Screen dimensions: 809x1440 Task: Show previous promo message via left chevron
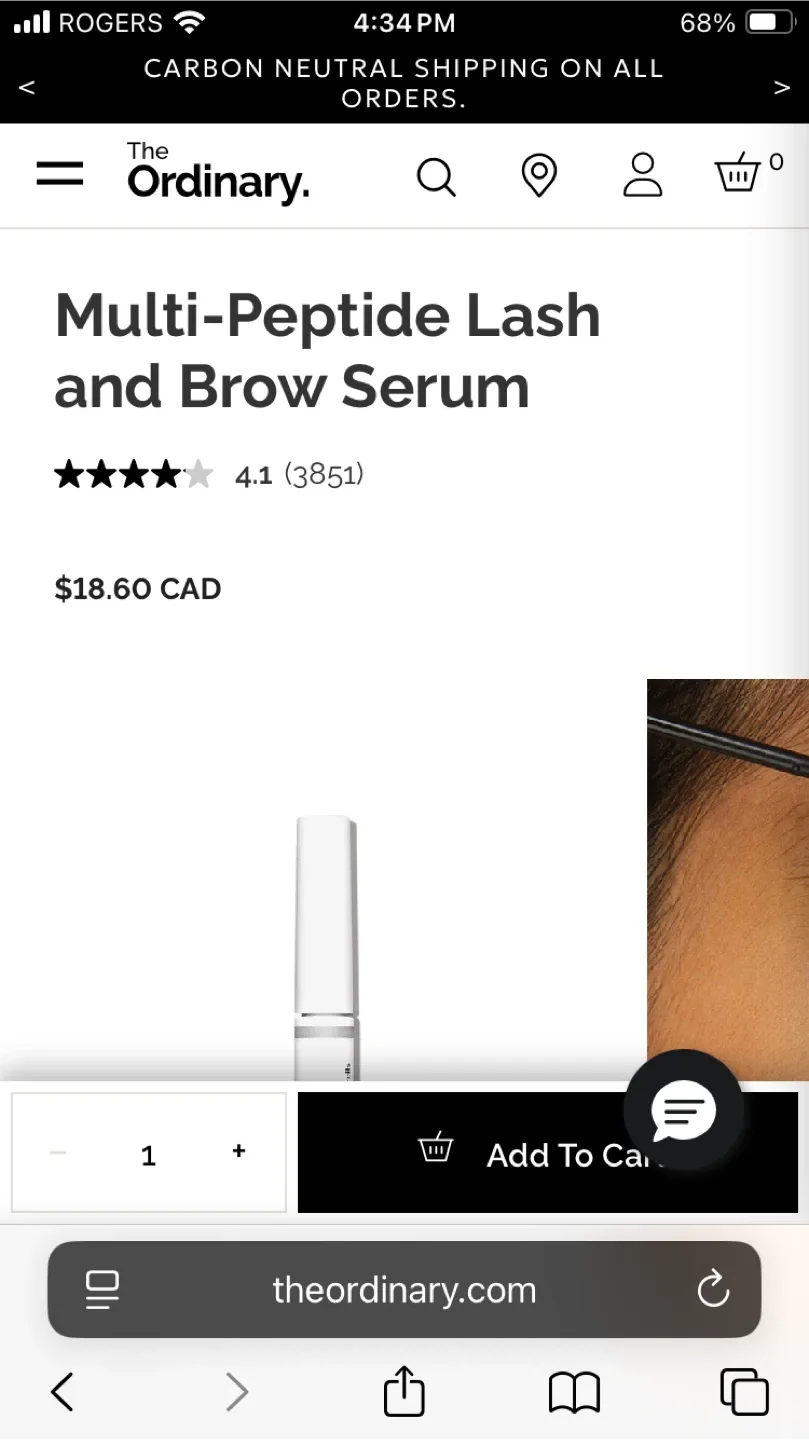coord(26,87)
